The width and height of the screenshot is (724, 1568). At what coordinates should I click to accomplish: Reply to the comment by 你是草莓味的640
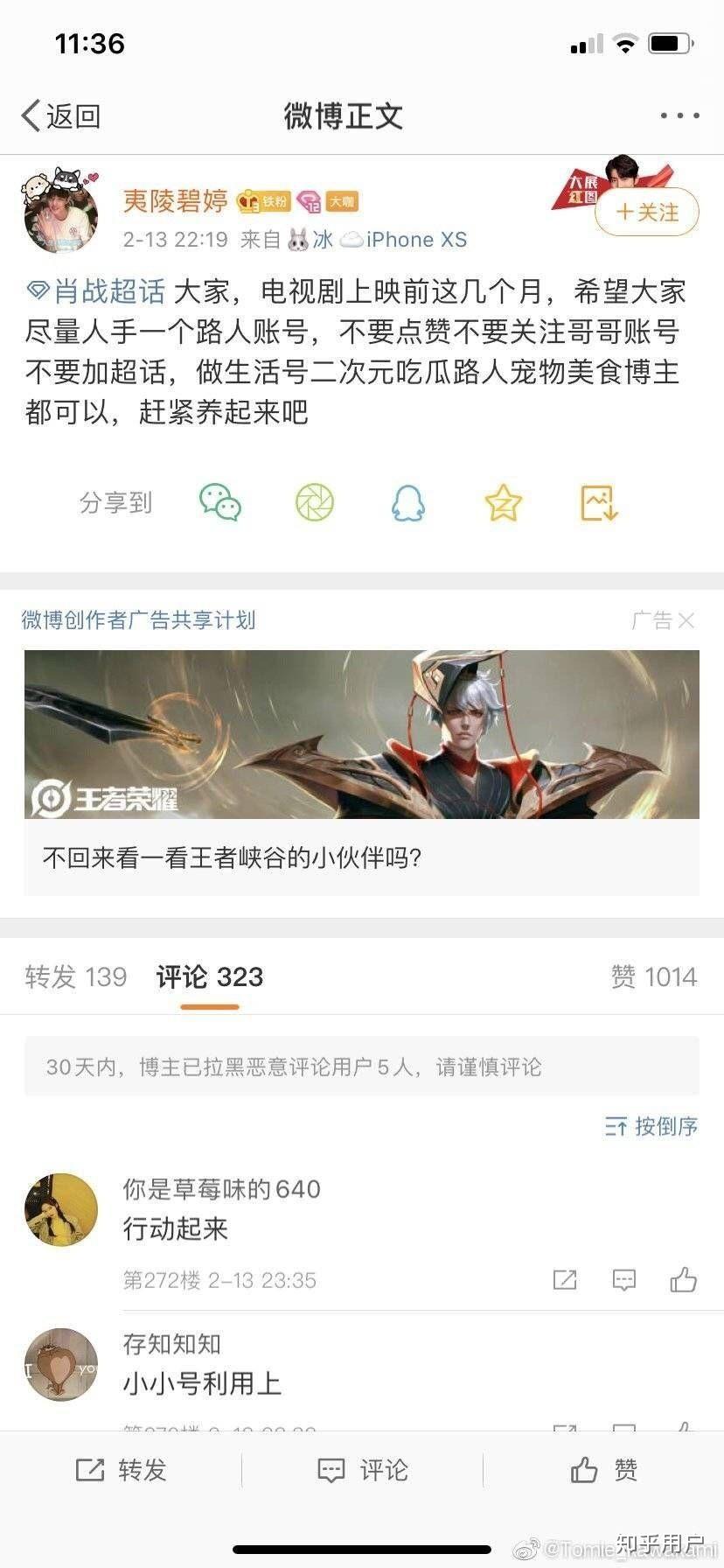tap(623, 1280)
